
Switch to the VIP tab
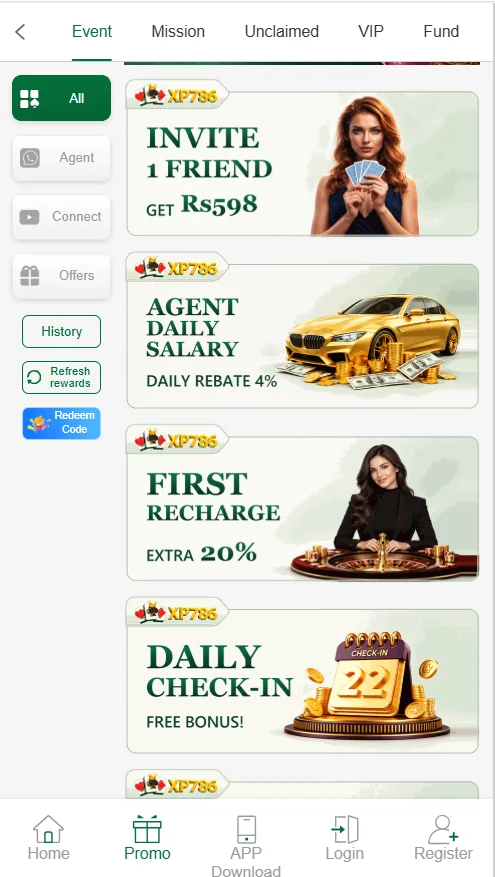(x=371, y=31)
